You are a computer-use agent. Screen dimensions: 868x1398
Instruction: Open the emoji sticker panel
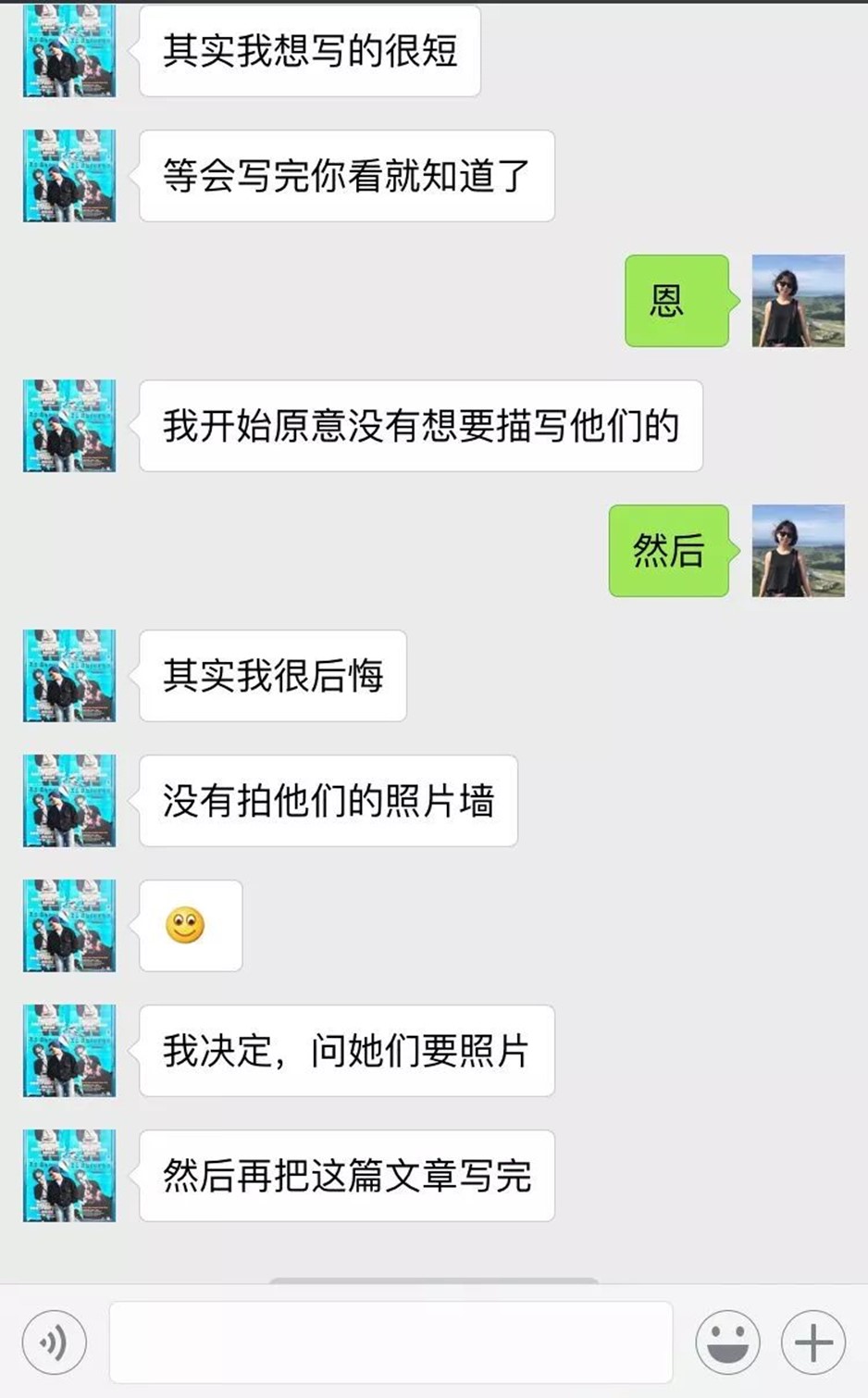(727, 1342)
